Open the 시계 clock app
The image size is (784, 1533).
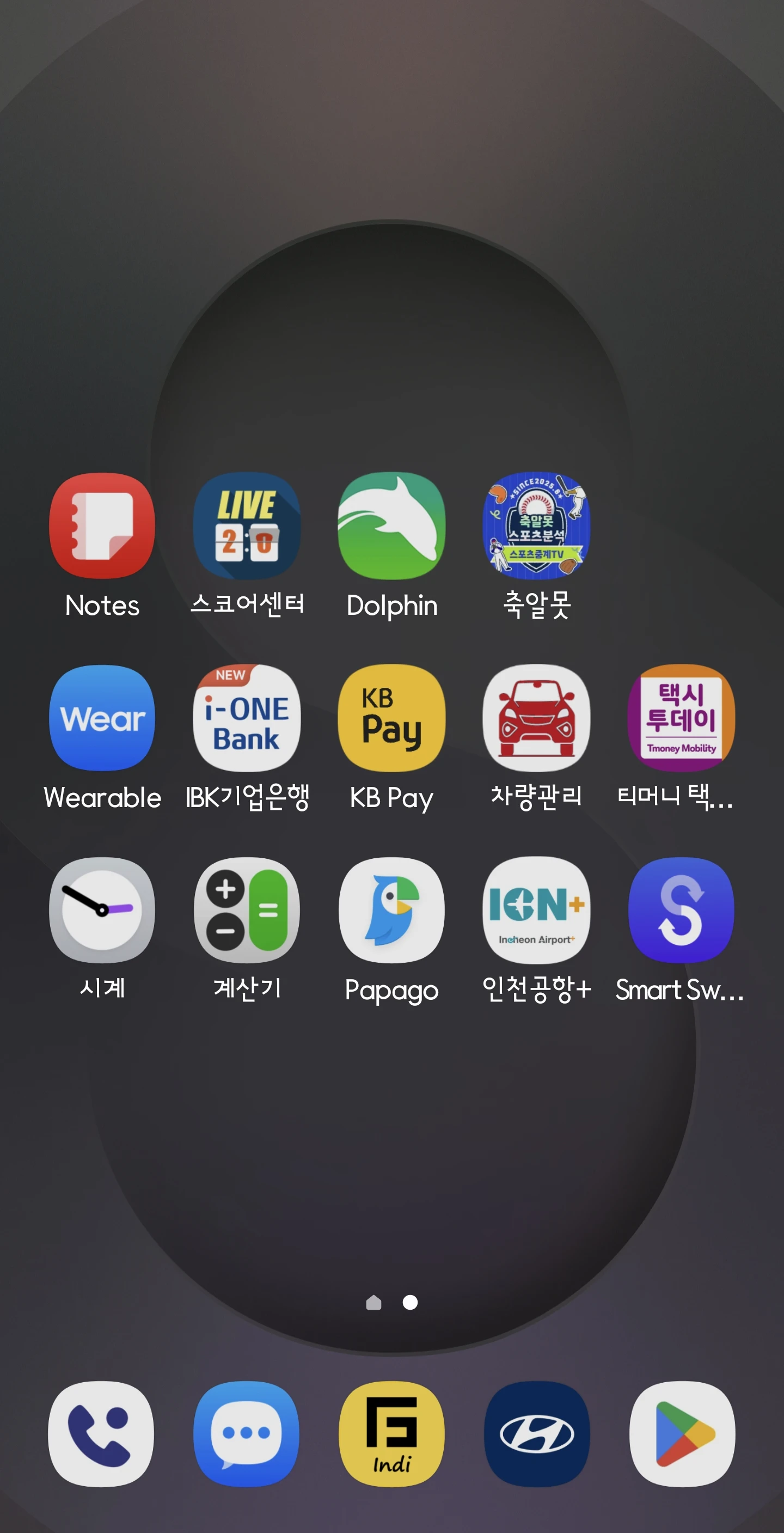click(102, 911)
